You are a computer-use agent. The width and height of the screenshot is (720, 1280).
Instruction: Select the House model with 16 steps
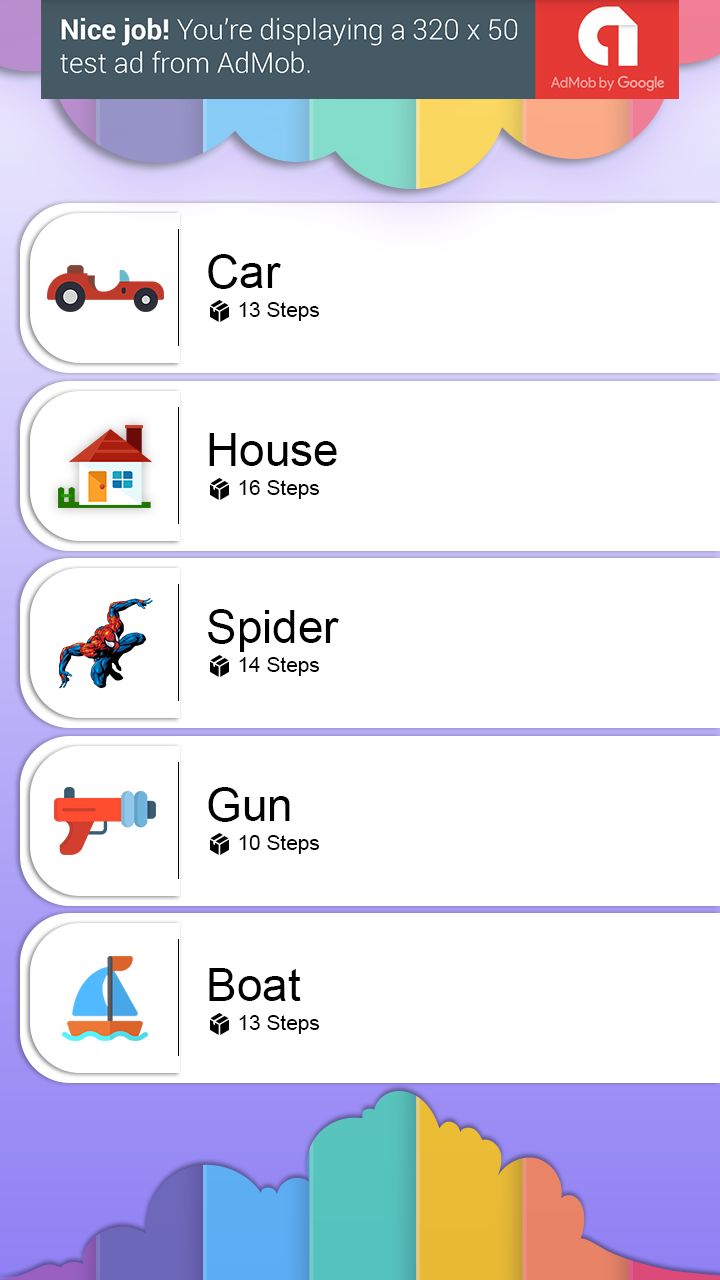(x=370, y=466)
